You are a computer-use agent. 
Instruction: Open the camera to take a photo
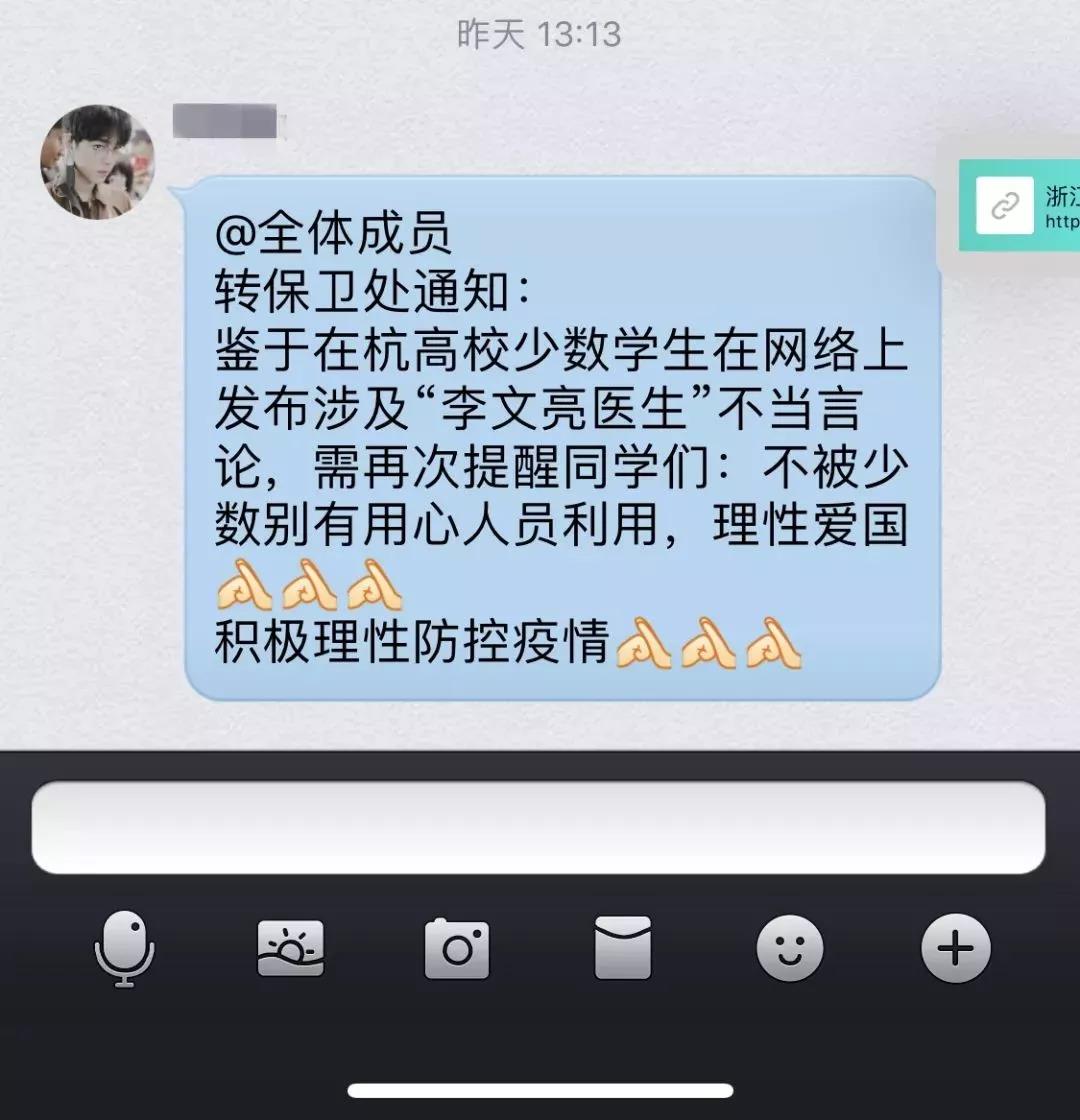(x=457, y=948)
